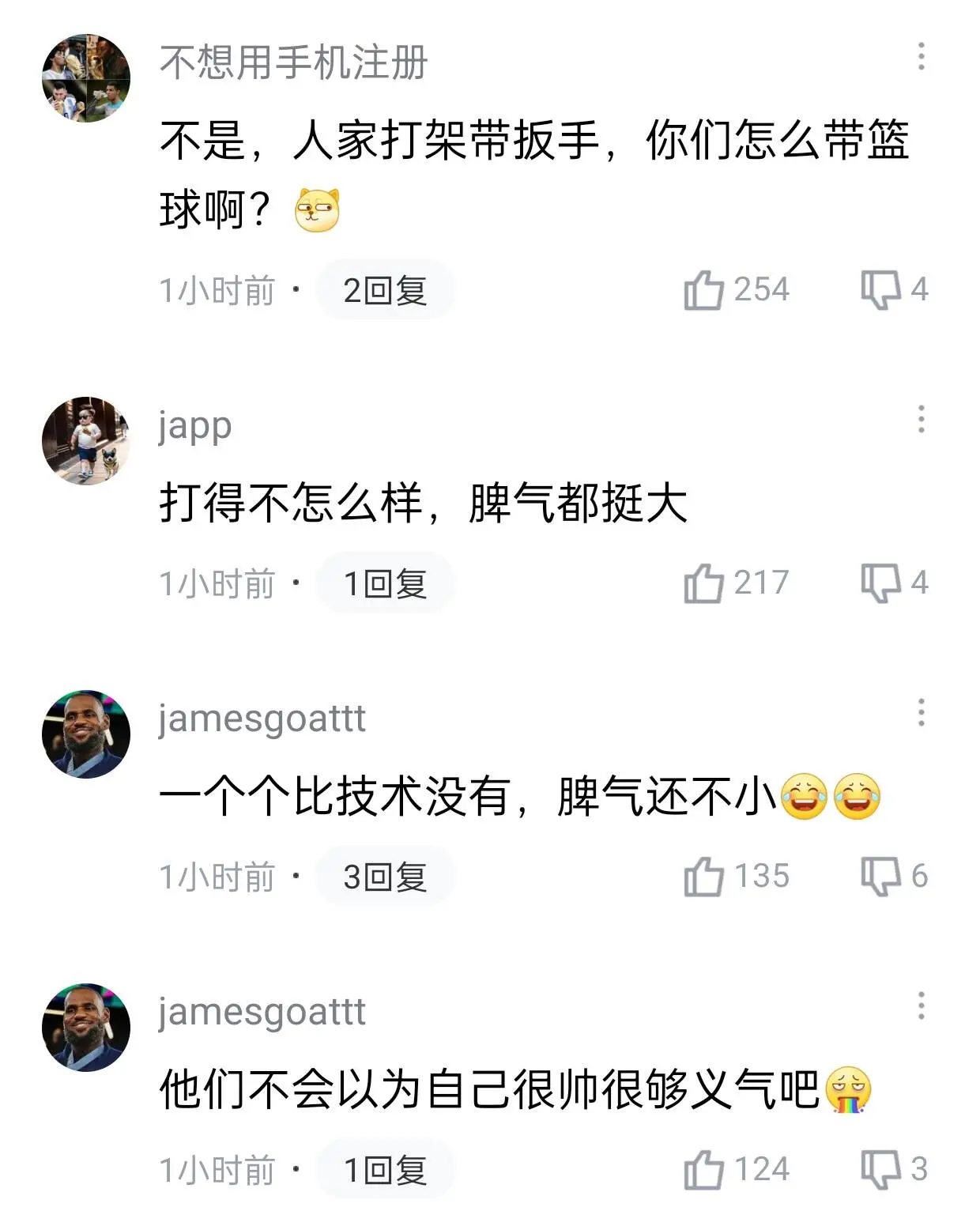
Task: Like the comment about 带篮球
Action: pyautogui.click(x=703, y=290)
